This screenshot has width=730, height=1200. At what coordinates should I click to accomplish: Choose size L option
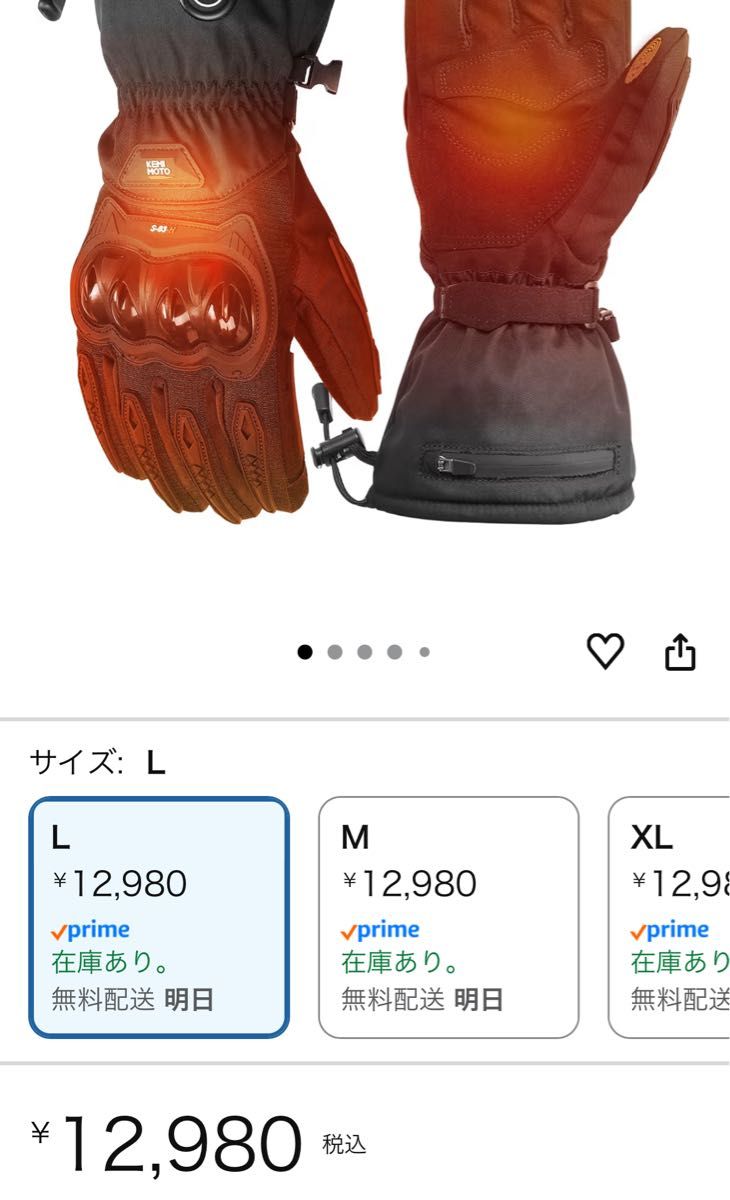(159, 917)
